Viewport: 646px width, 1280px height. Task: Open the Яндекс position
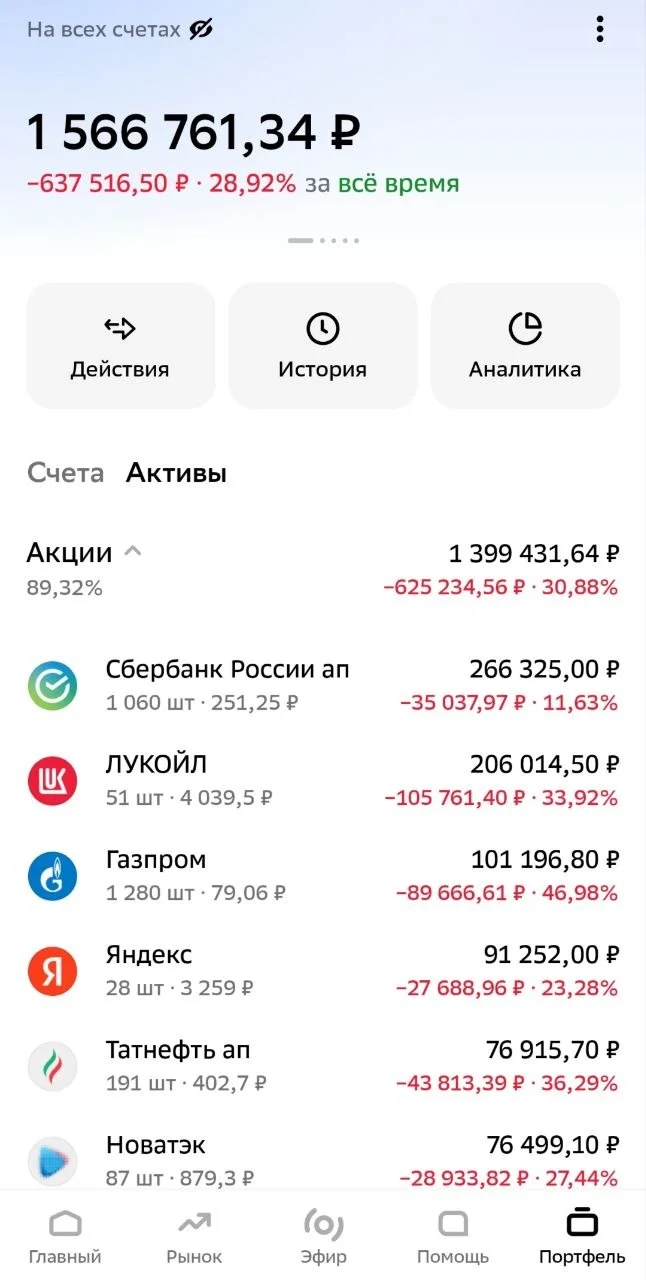click(323, 971)
